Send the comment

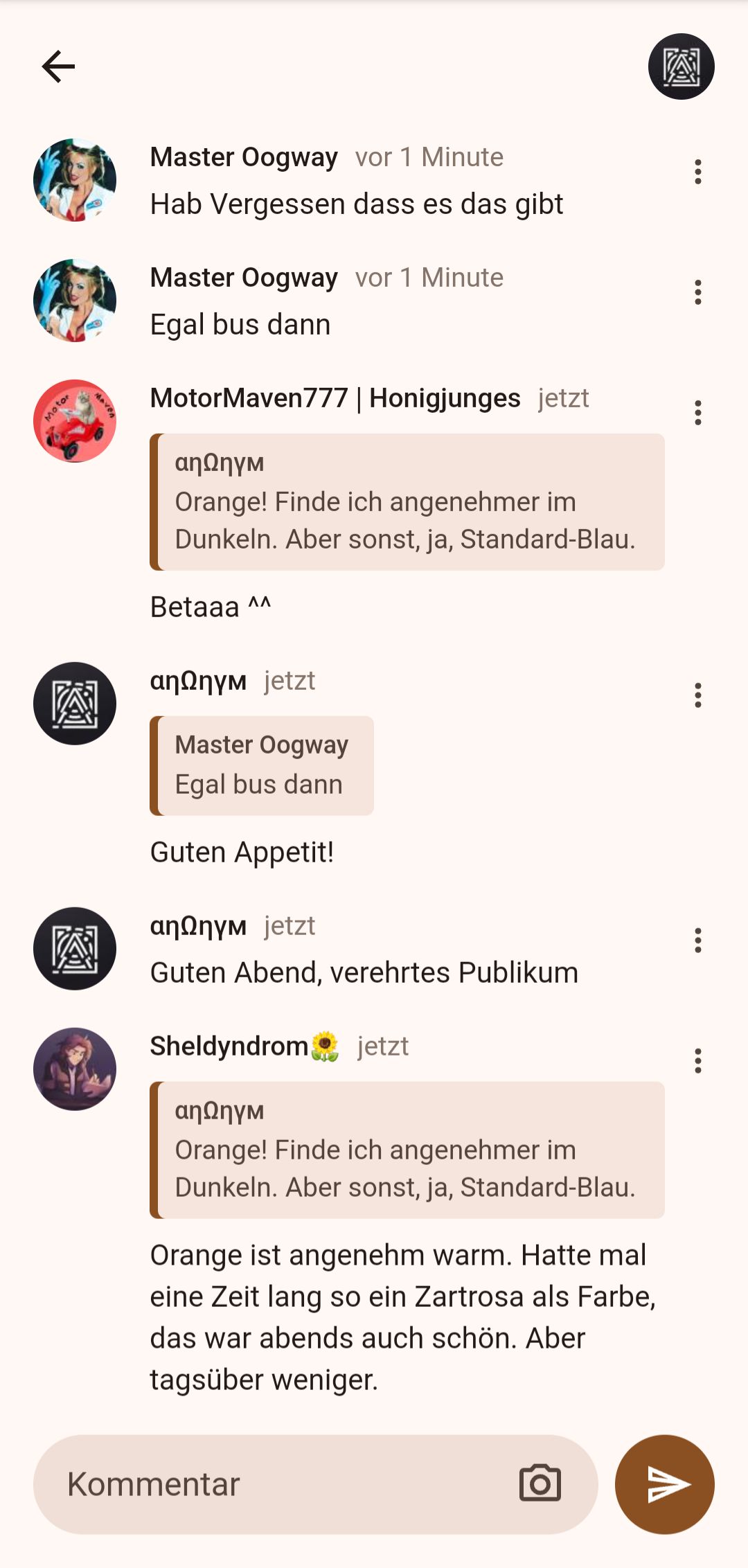click(x=664, y=1484)
